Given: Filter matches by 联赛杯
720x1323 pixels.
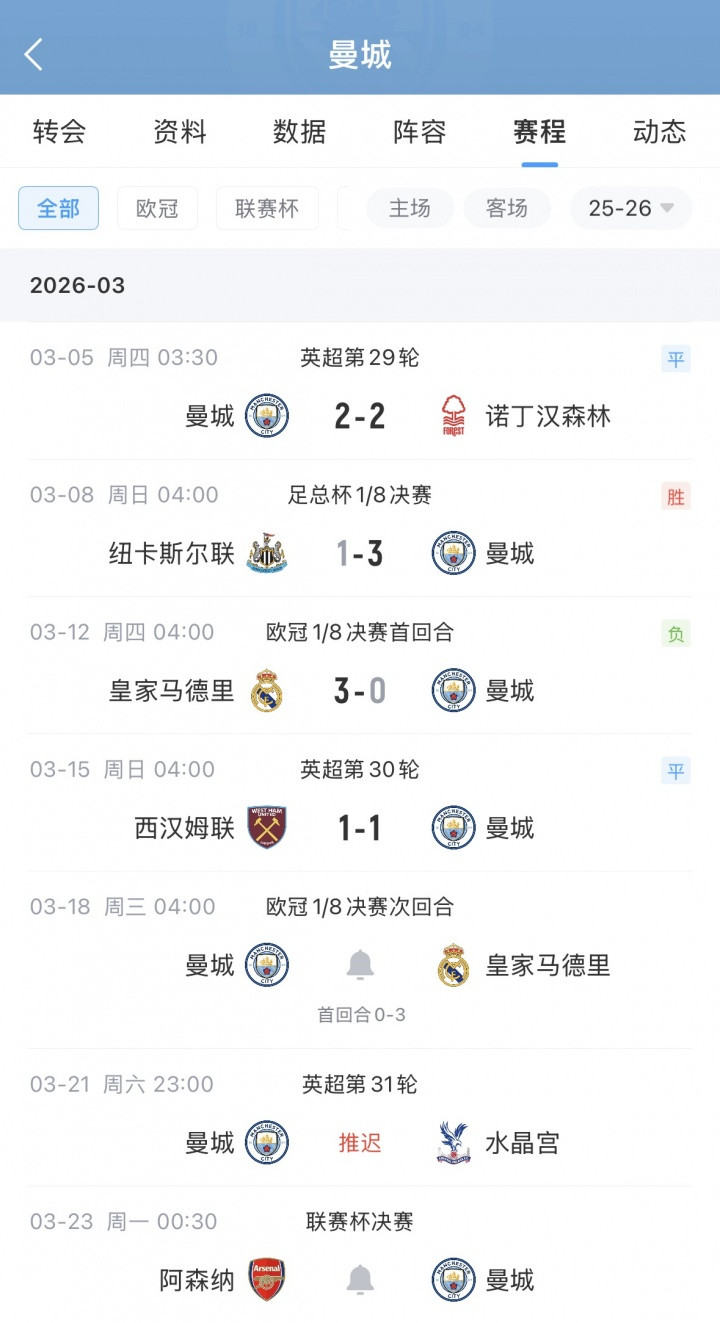Looking at the screenshot, I should click(x=267, y=208).
